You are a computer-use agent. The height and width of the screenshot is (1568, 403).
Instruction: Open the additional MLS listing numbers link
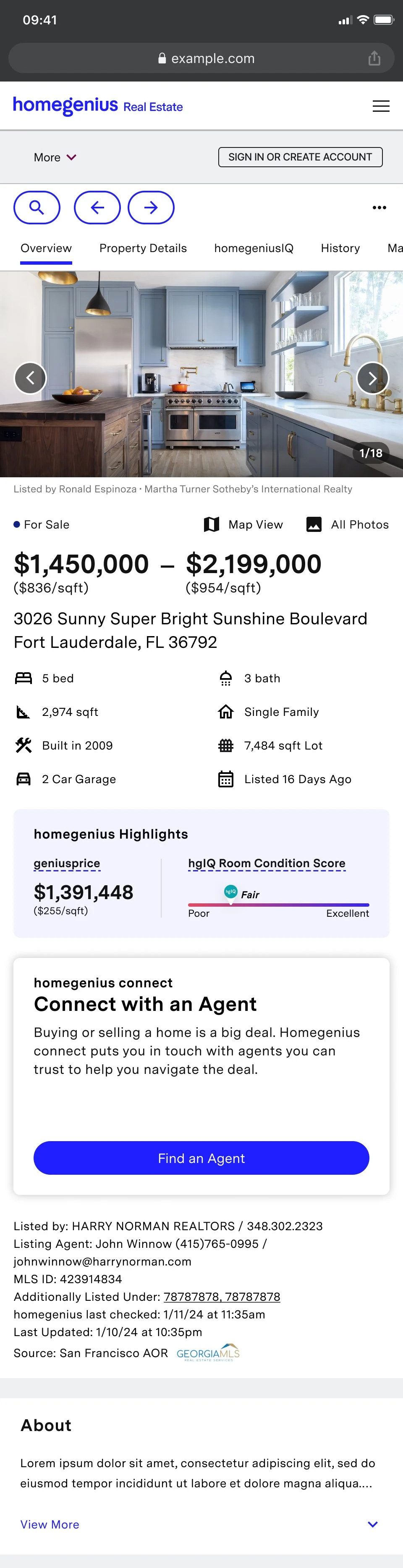(222, 1297)
